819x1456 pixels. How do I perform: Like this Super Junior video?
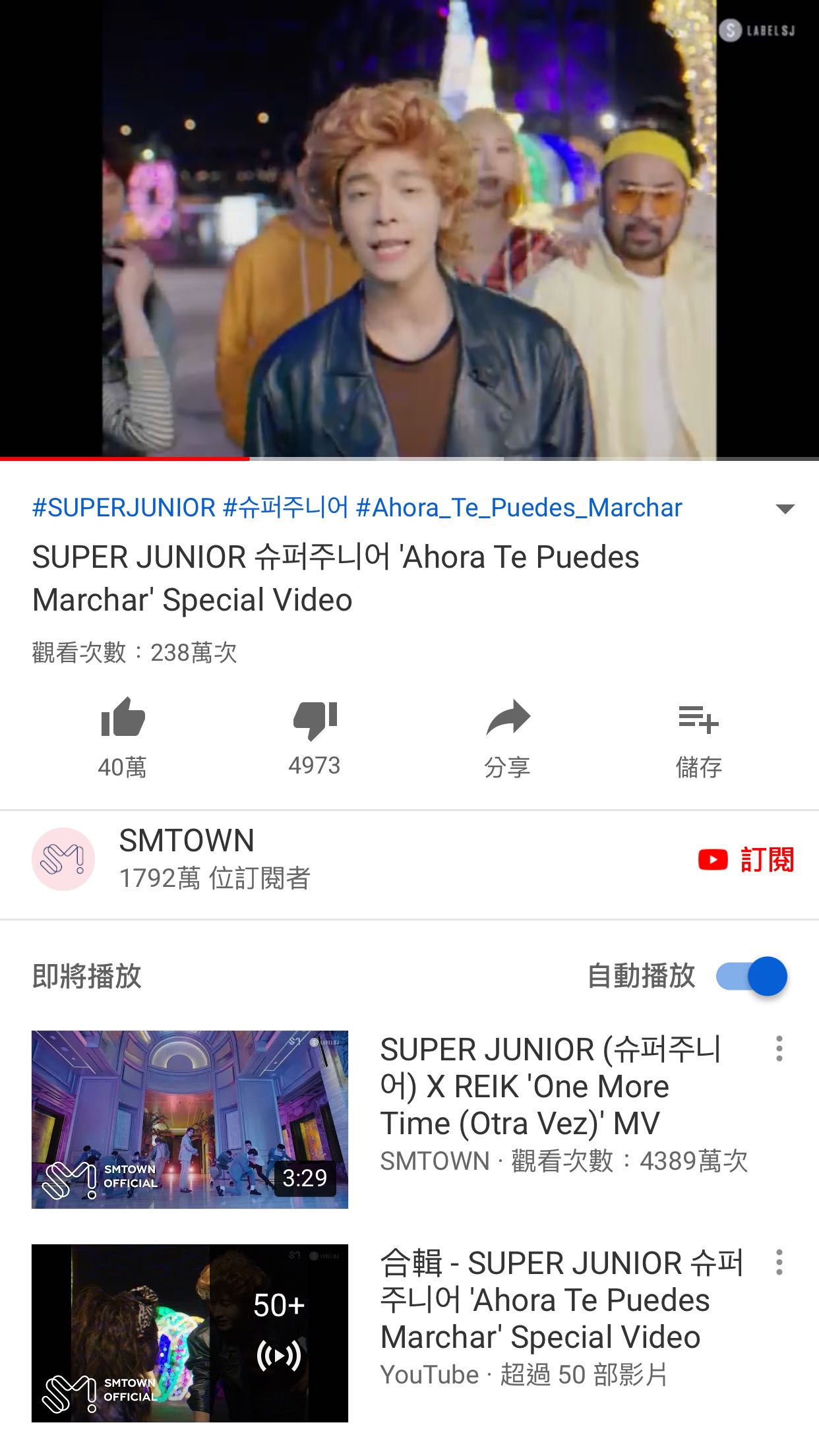tap(123, 719)
